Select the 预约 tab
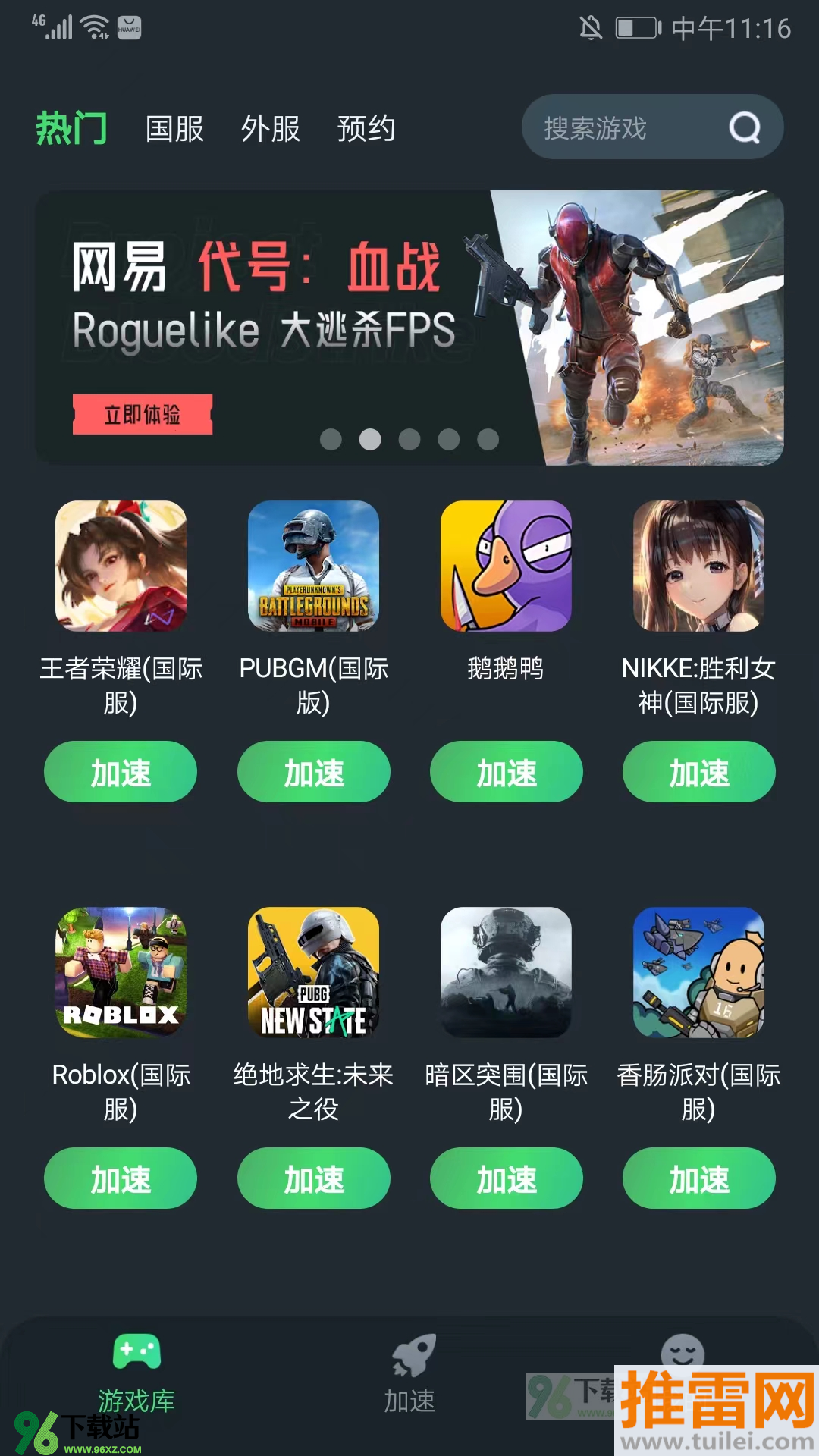Screen dimensions: 819x1456 pyautogui.click(x=366, y=129)
